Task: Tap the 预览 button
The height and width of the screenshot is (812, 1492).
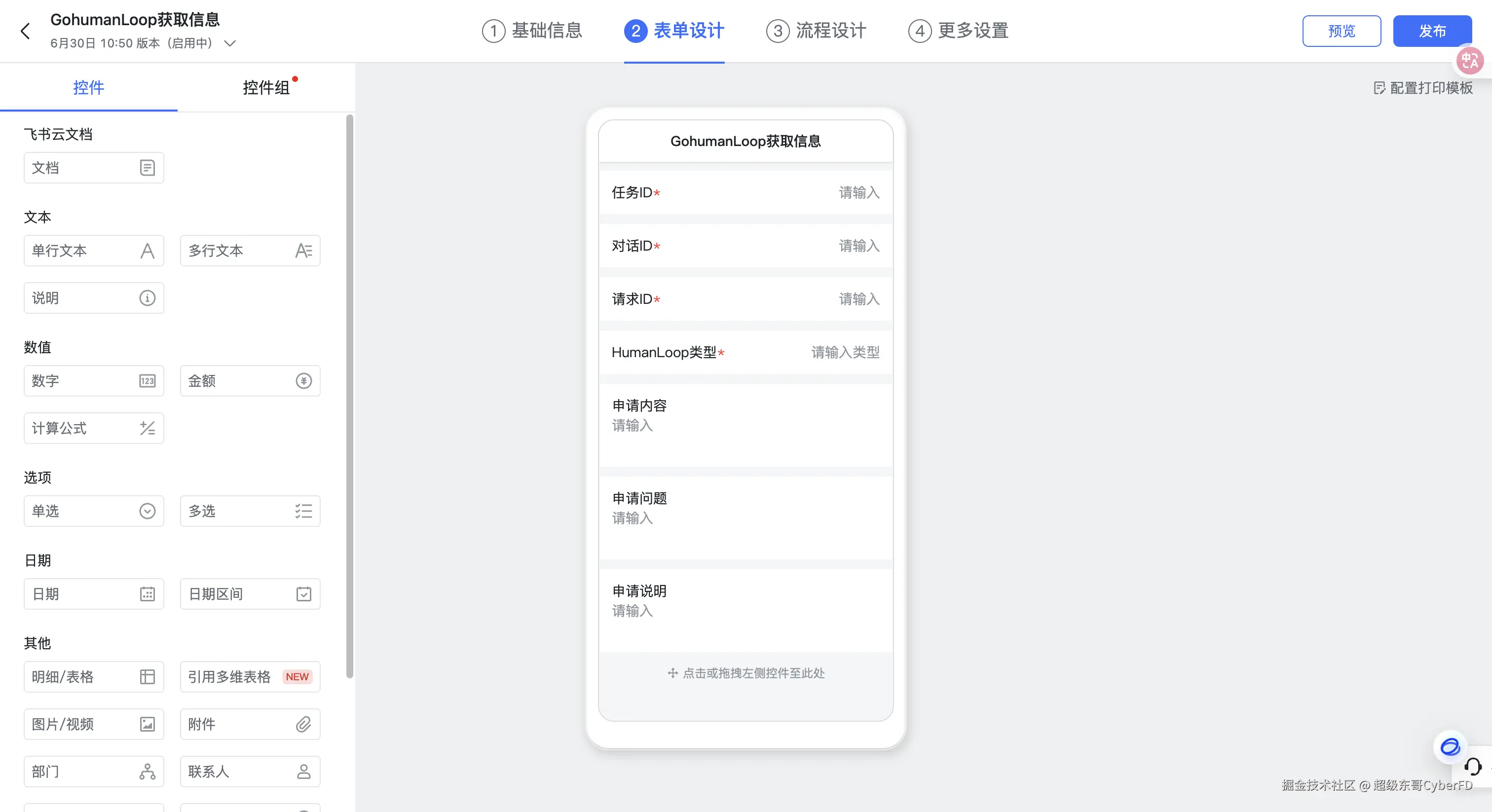Action: [x=1341, y=31]
